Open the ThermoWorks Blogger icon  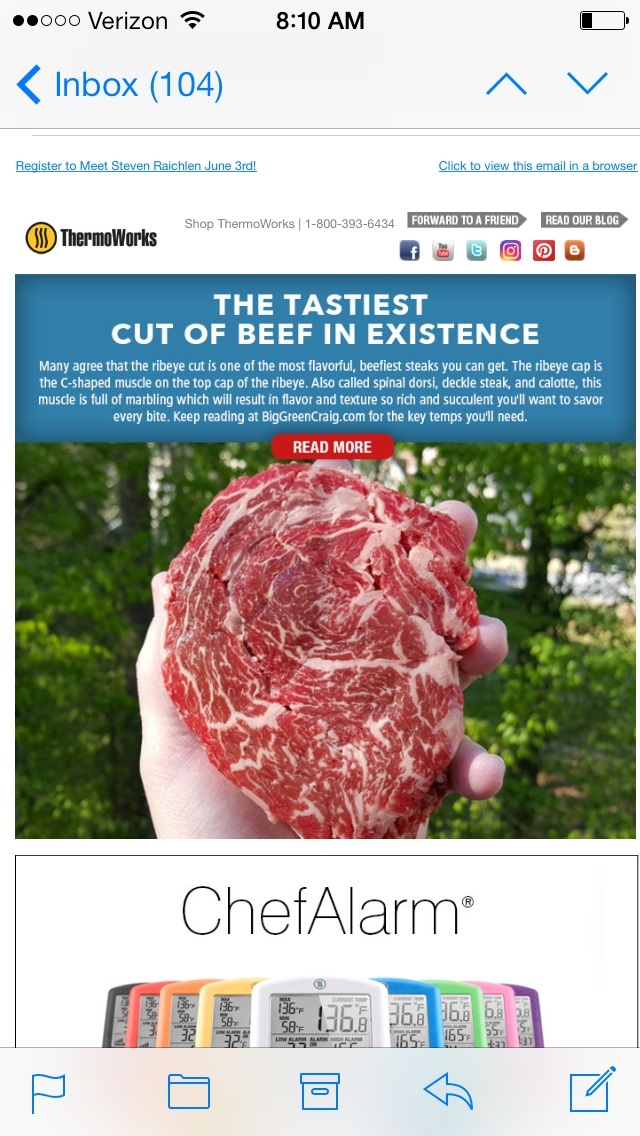pos(574,251)
